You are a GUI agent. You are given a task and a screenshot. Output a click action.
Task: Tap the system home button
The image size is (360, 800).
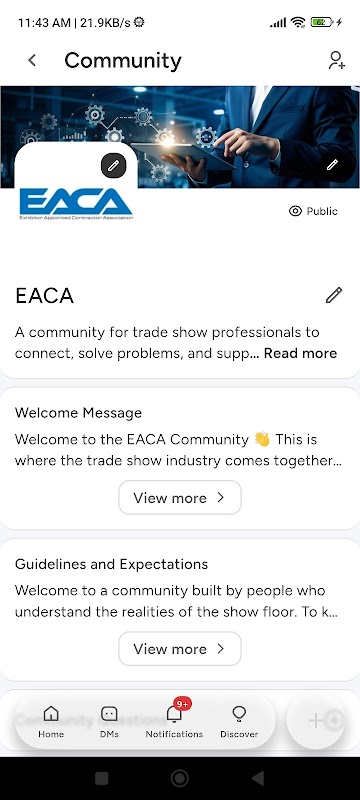[179, 778]
